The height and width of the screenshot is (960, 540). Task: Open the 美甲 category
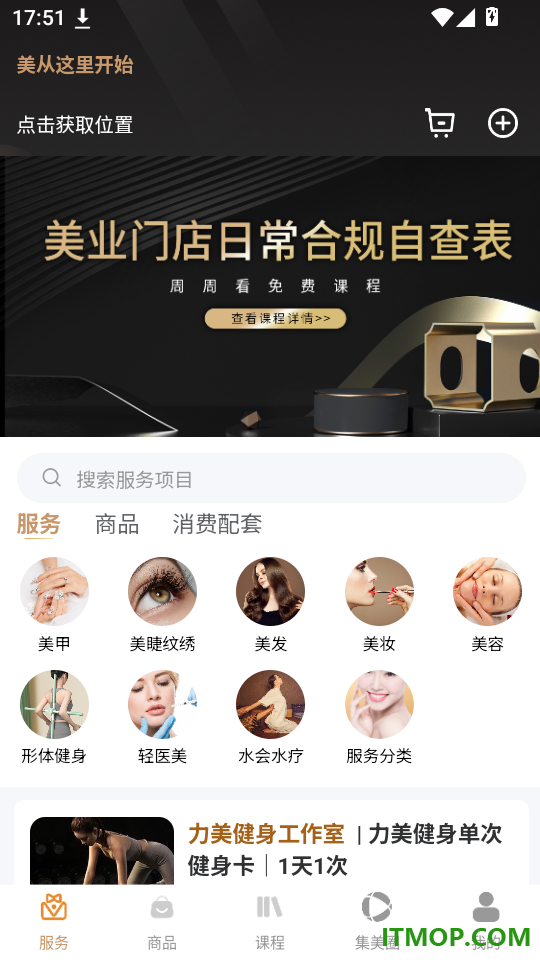click(x=54, y=604)
